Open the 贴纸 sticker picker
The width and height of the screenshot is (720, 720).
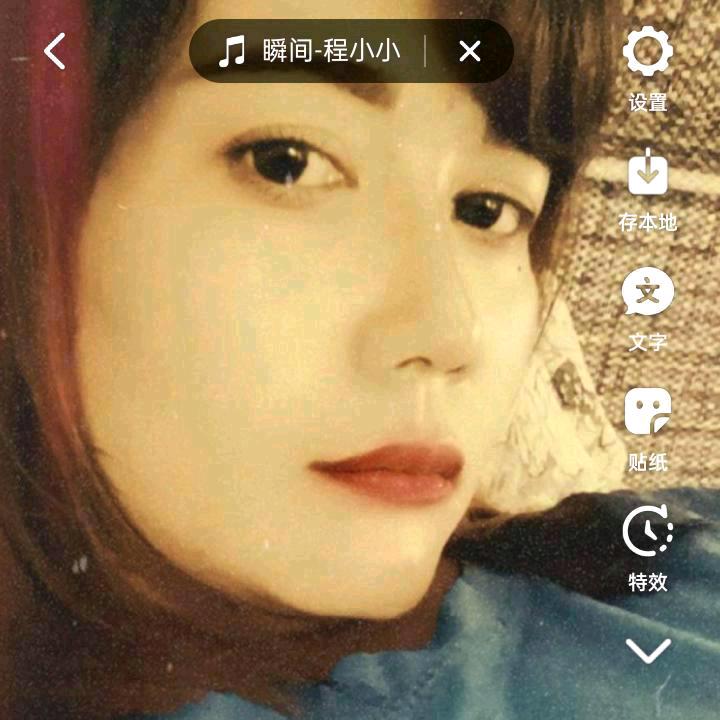648,426
